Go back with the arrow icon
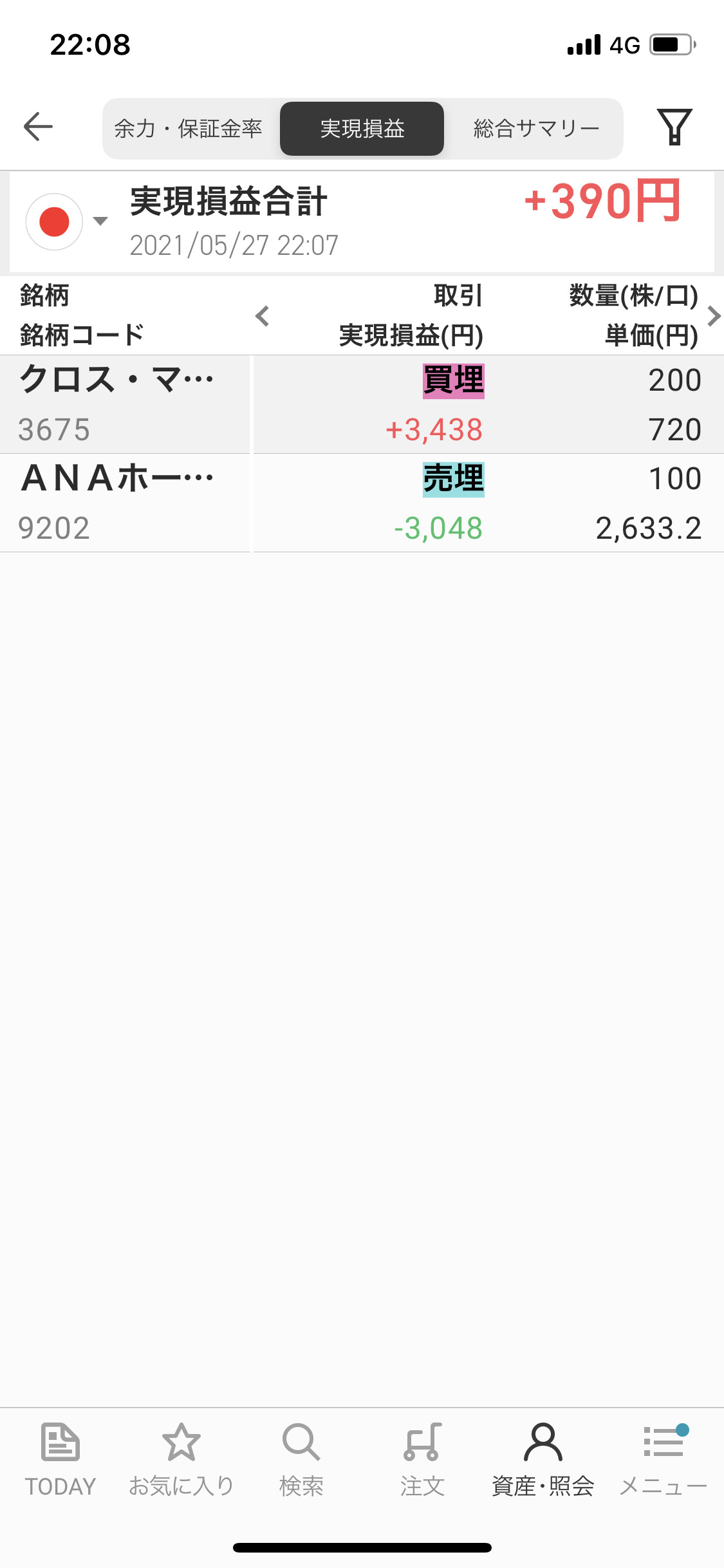The height and width of the screenshot is (1568, 724). coord(38,127)
